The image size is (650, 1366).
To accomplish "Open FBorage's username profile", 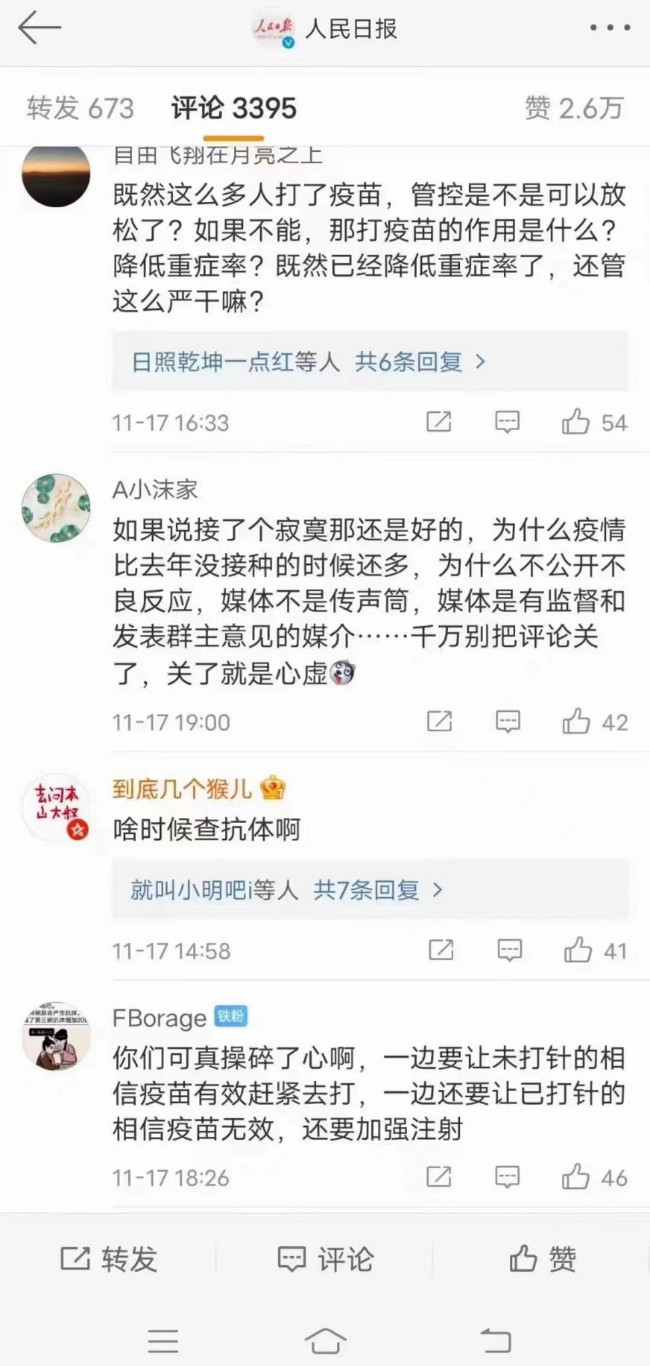I will pos(159,1018).
